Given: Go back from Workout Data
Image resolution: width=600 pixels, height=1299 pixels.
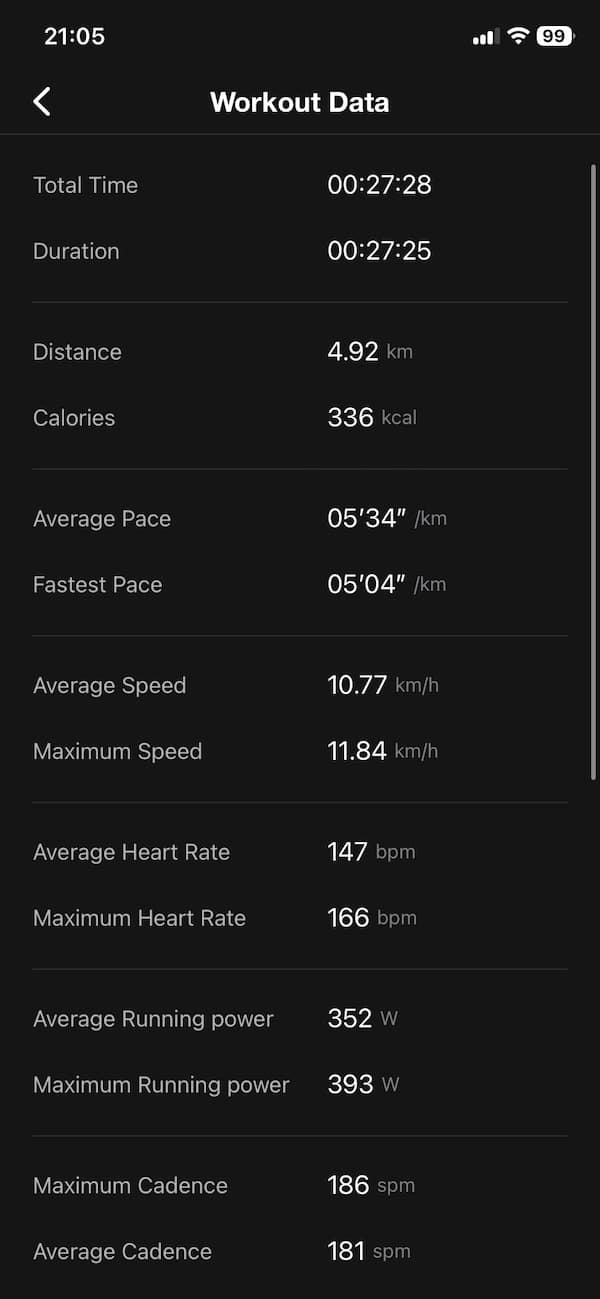Looking at the screenshot, I should click(x=42, y=101).
